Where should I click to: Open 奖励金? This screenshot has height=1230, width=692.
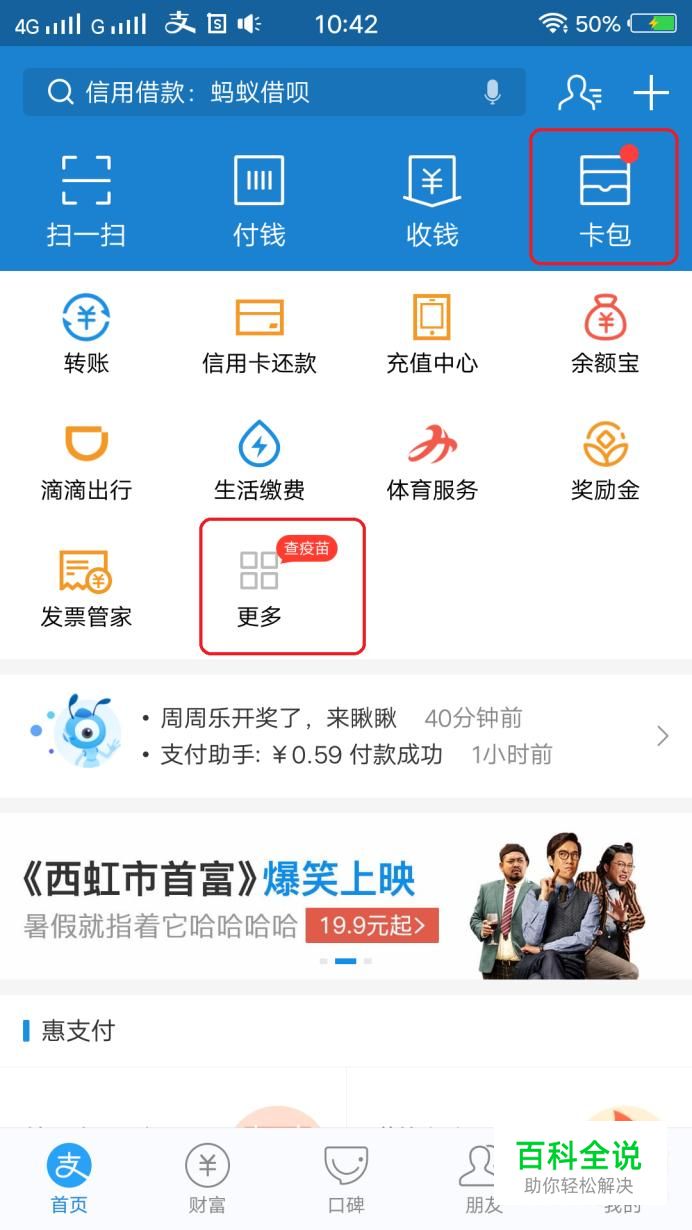605,462
